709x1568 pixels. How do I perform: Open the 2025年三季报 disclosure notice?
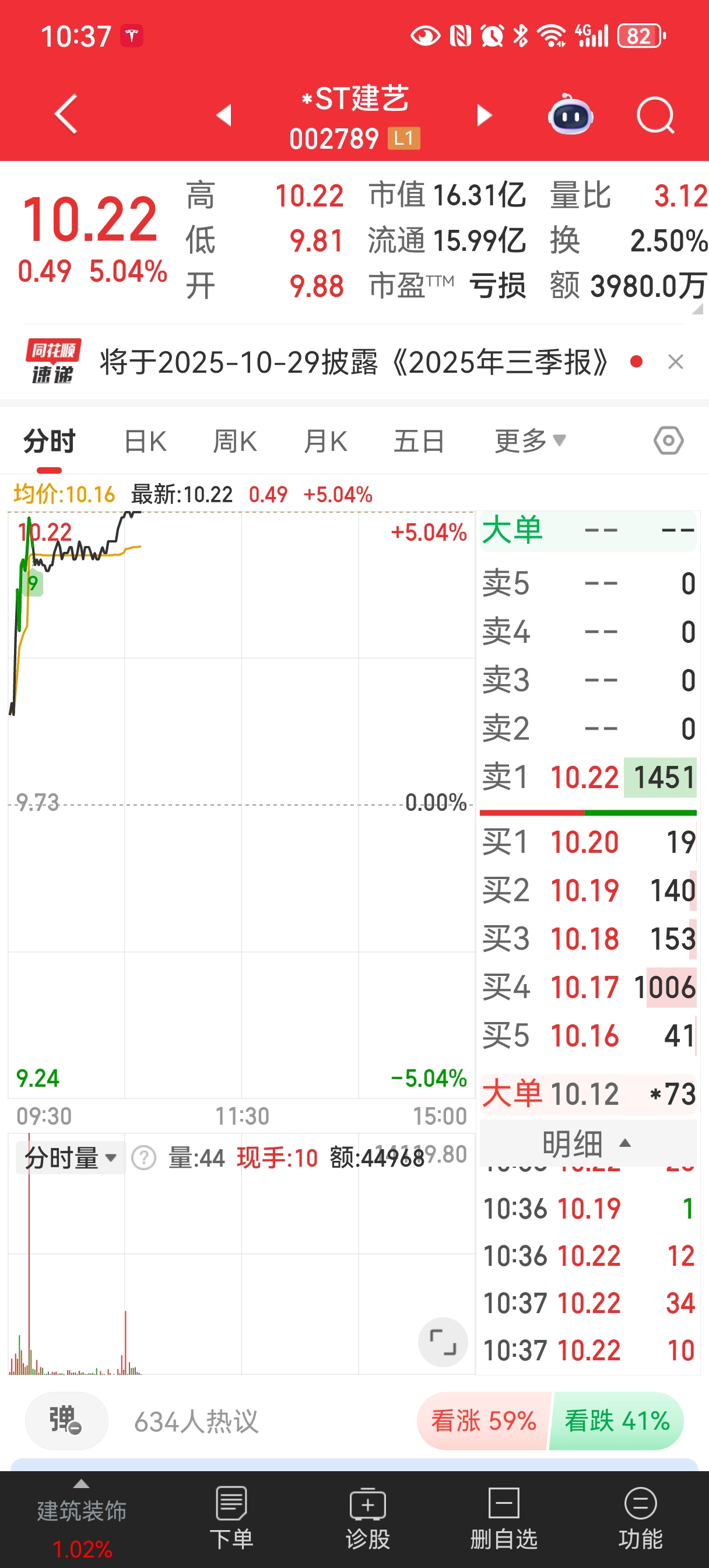click(353, 363)
